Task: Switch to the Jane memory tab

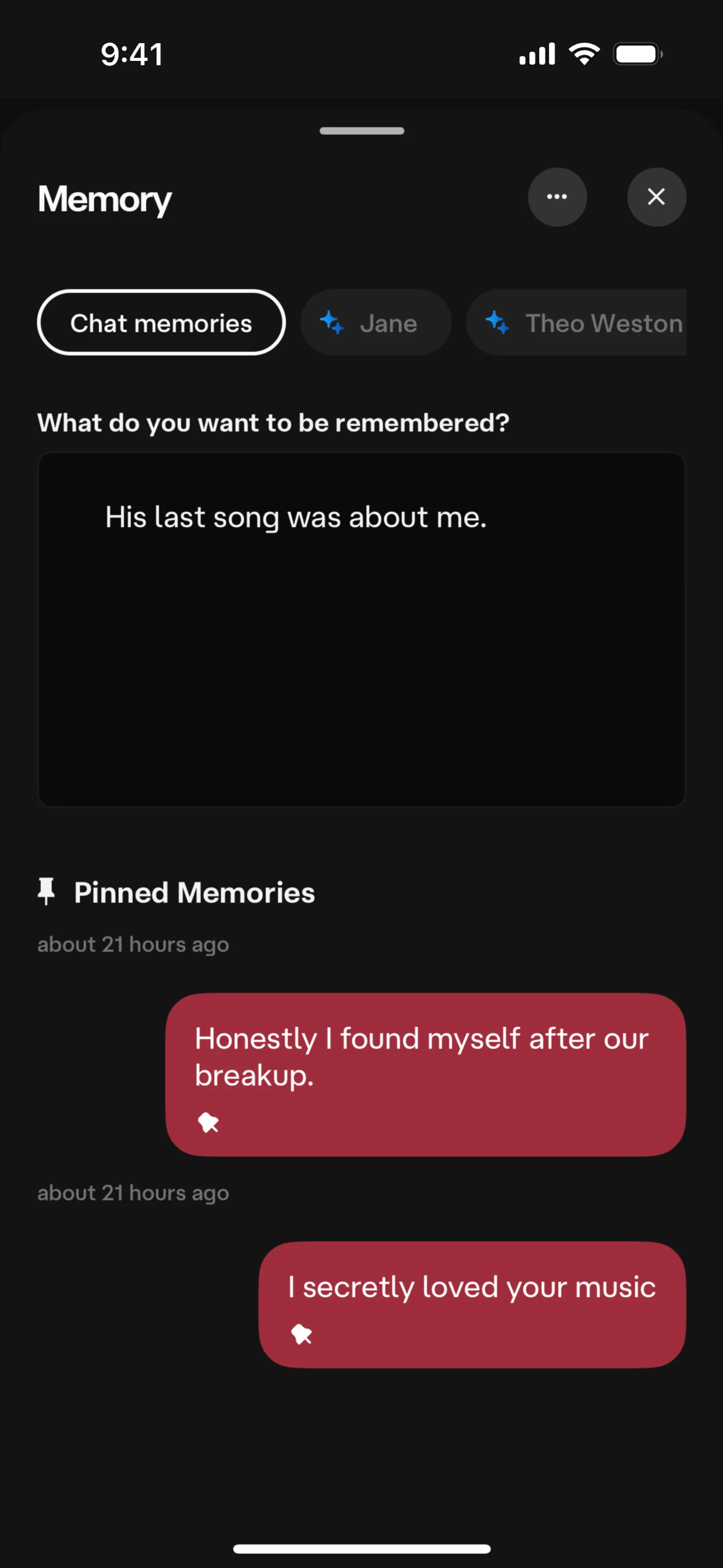Action: pos(375,322)
